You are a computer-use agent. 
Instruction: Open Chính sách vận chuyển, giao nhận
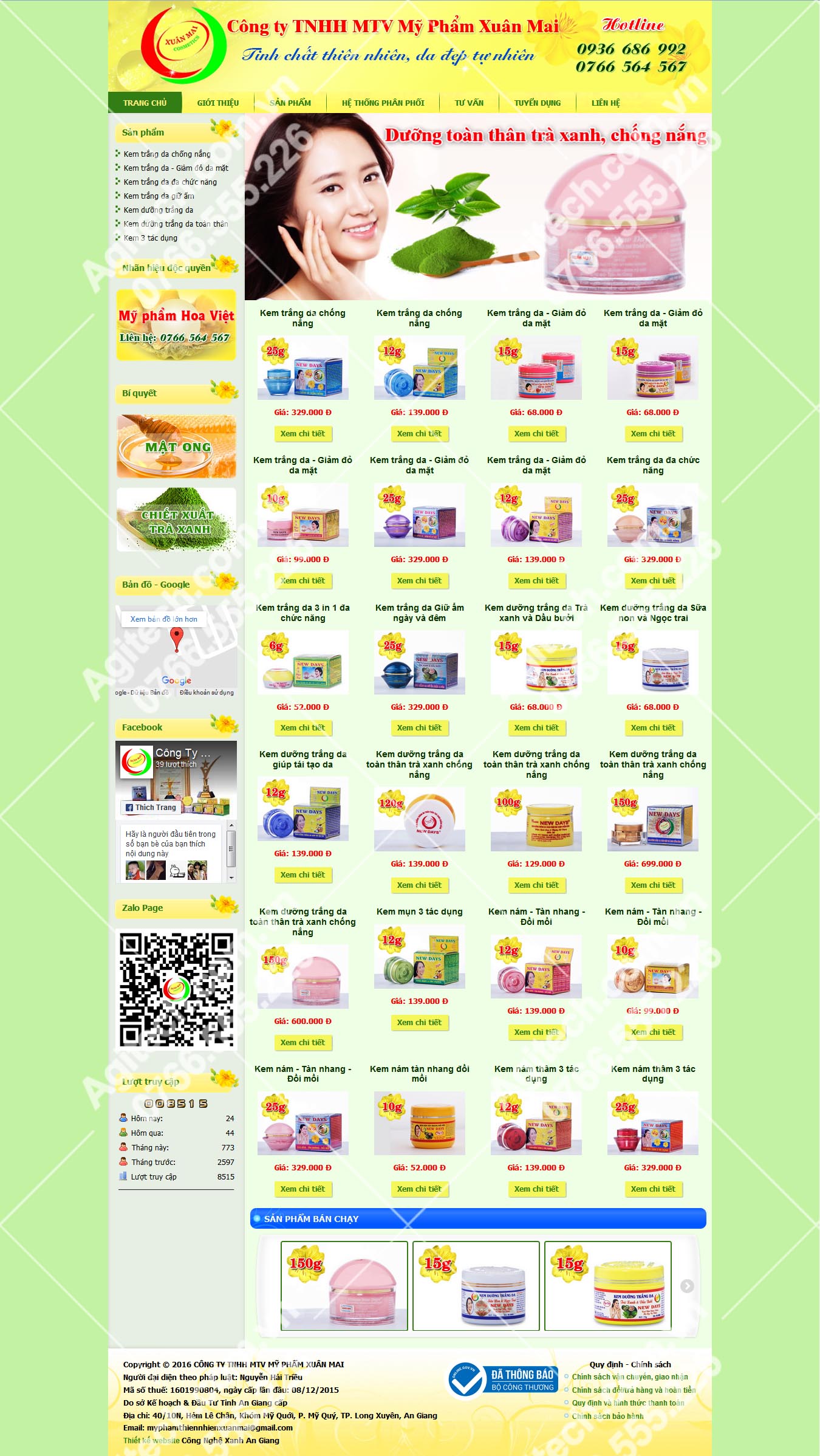click(x=629, y=1377)
